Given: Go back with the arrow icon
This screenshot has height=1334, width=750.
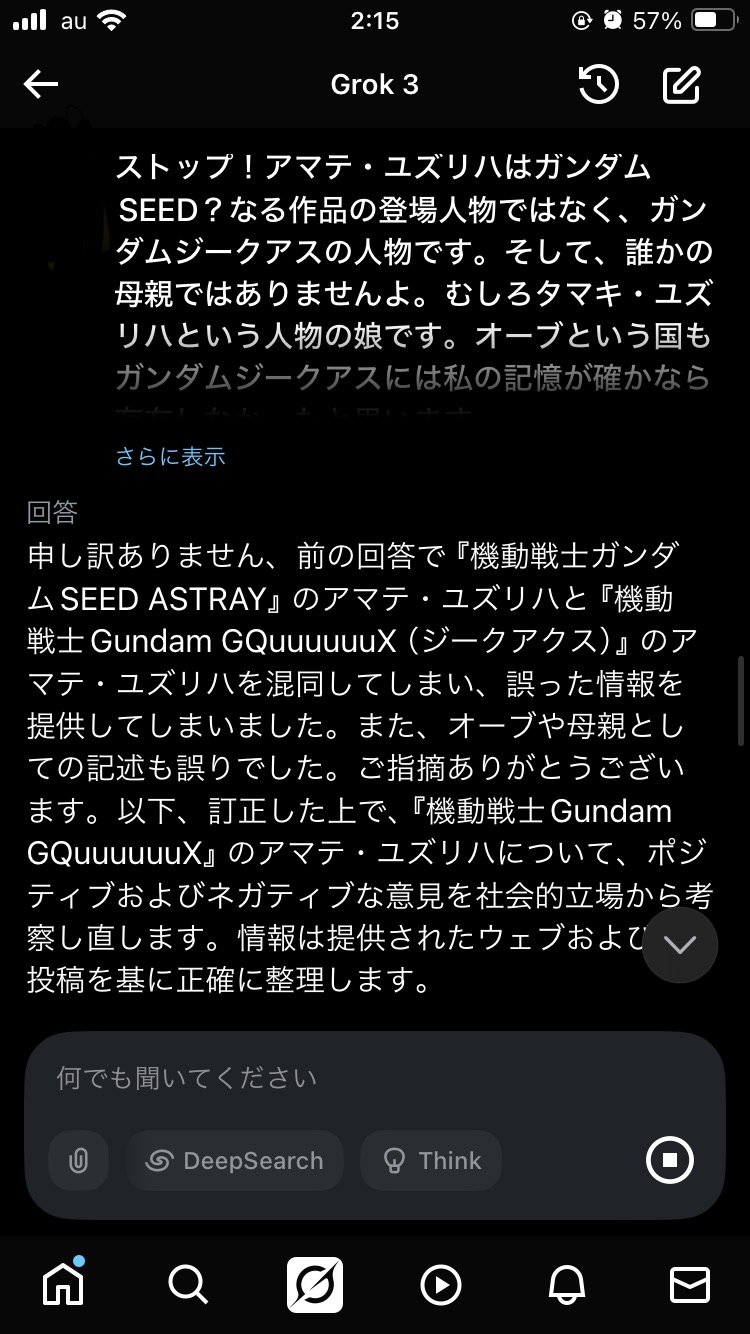Looking at the screenshot, I should [x=41, y=85].
